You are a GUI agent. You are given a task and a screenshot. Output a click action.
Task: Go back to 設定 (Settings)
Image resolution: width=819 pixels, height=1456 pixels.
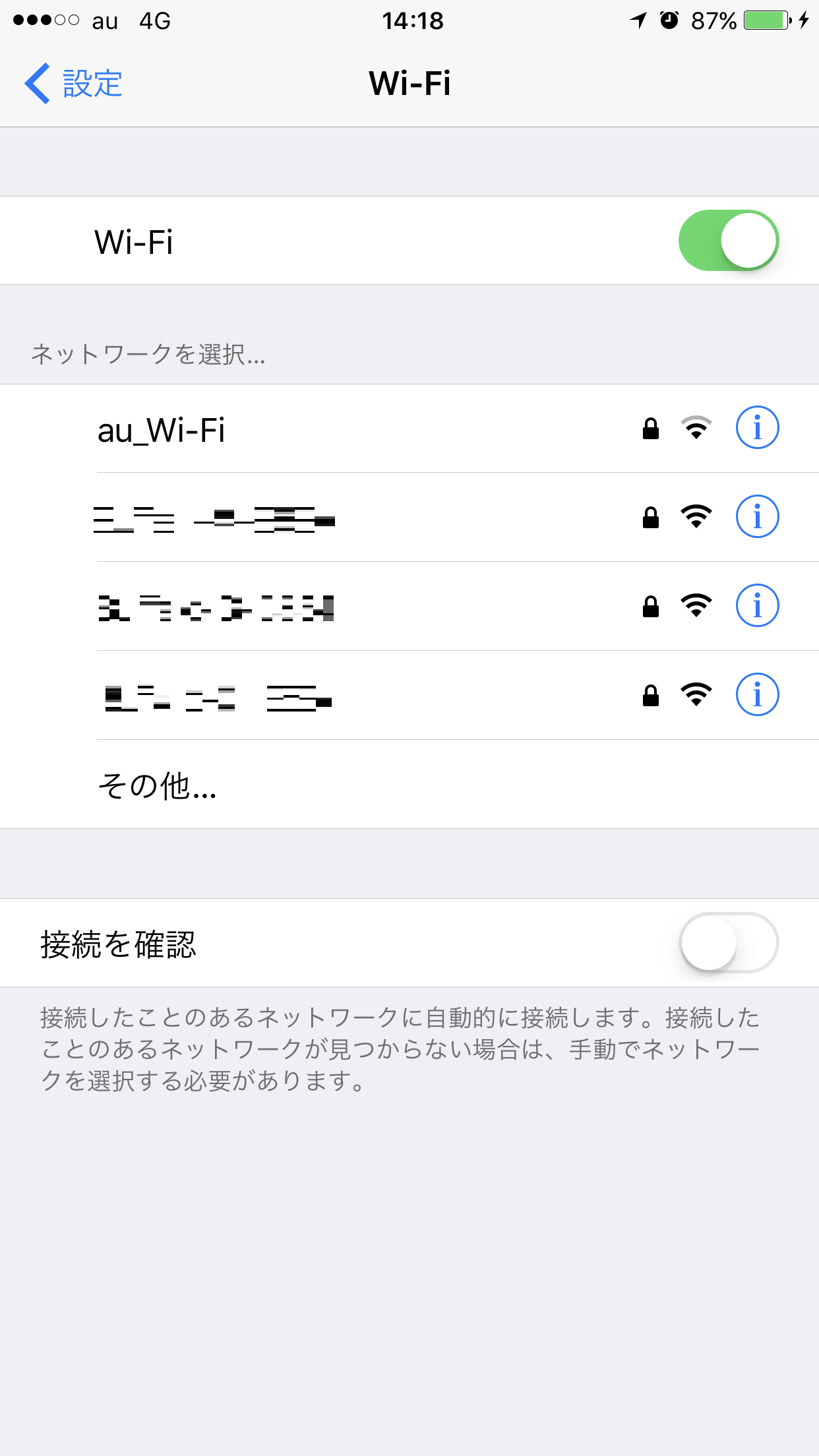coord(74,84)
